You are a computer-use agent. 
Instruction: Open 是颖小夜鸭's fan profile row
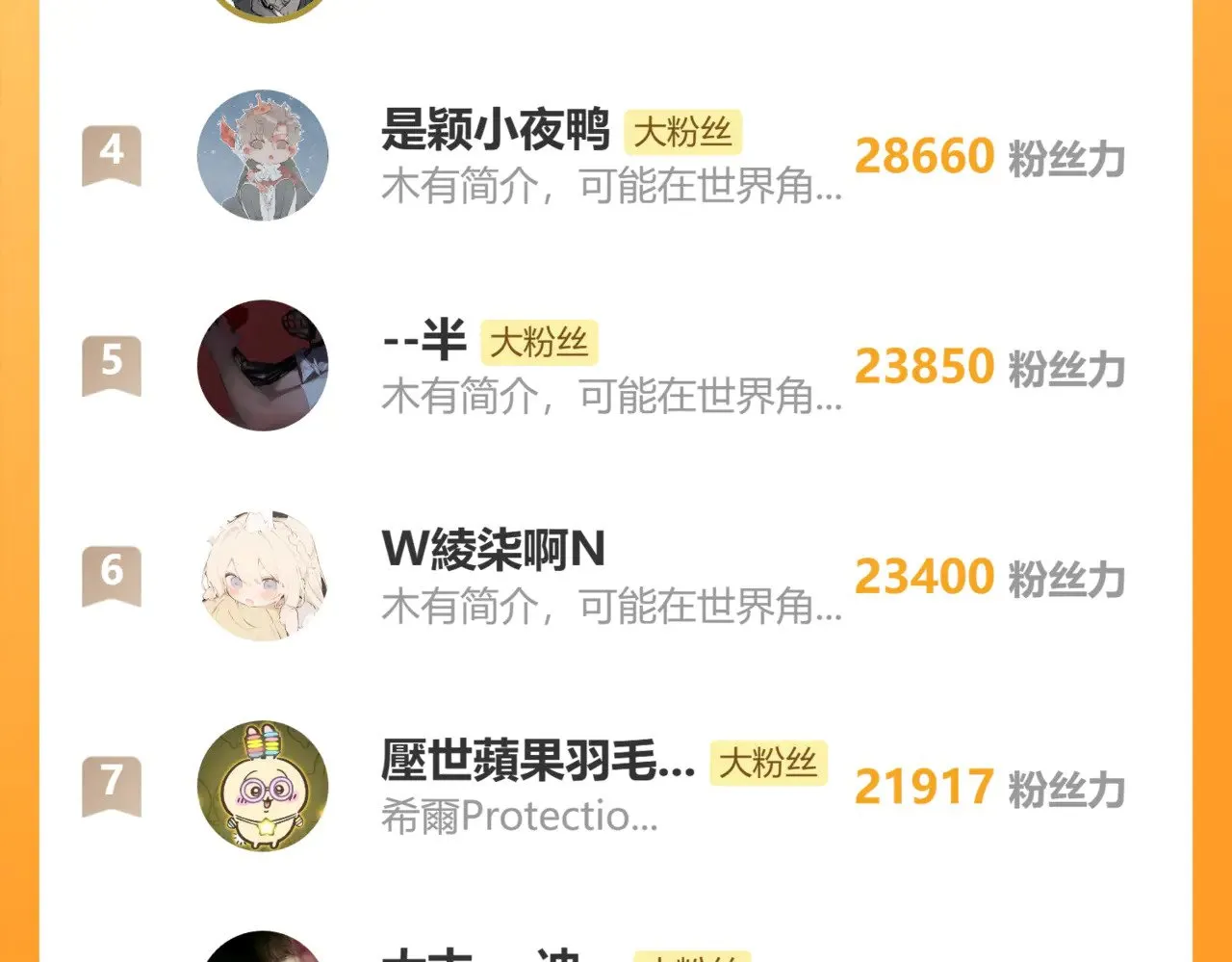(495, 132)
